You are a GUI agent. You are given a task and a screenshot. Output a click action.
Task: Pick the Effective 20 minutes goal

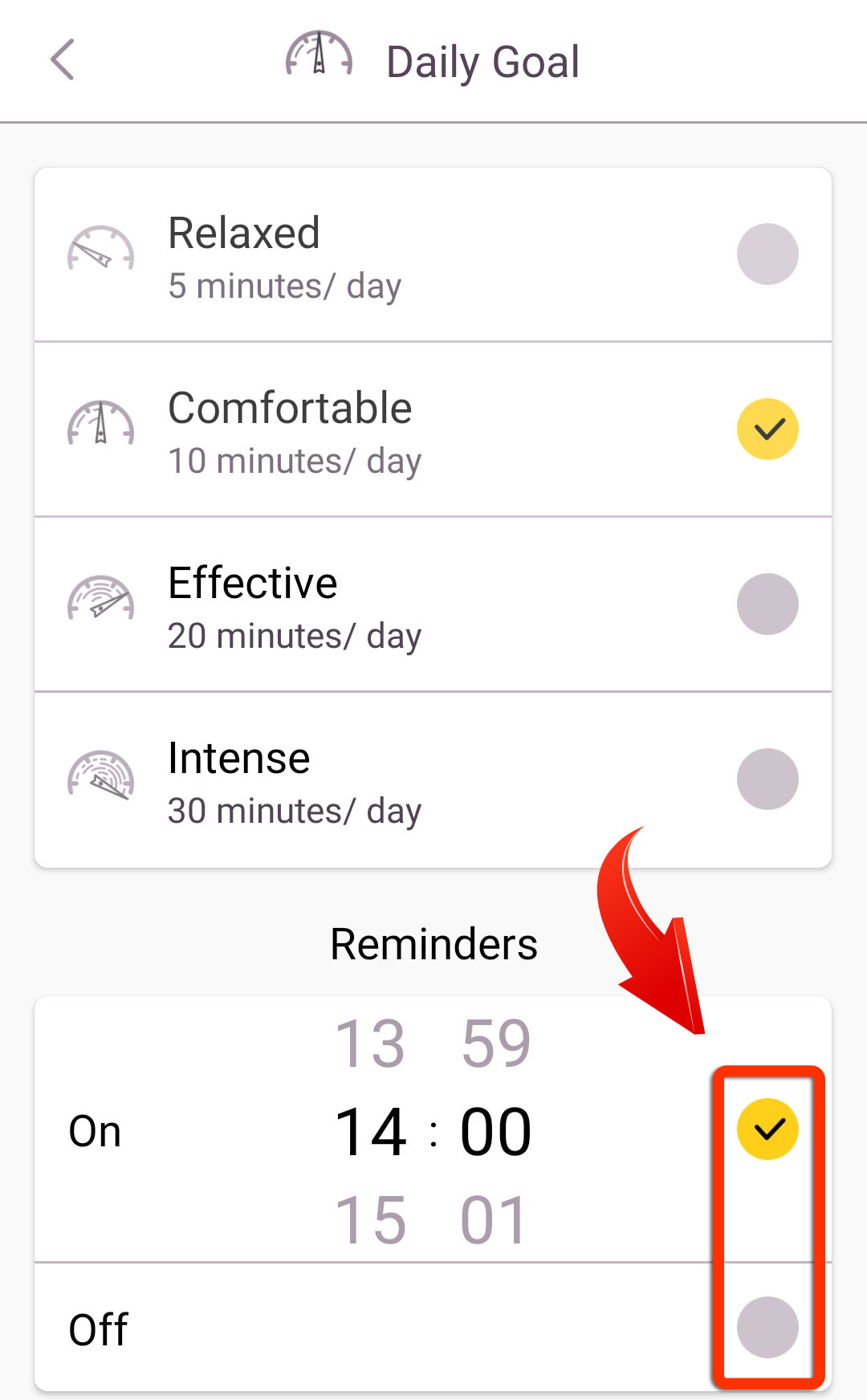pos(433,604)
